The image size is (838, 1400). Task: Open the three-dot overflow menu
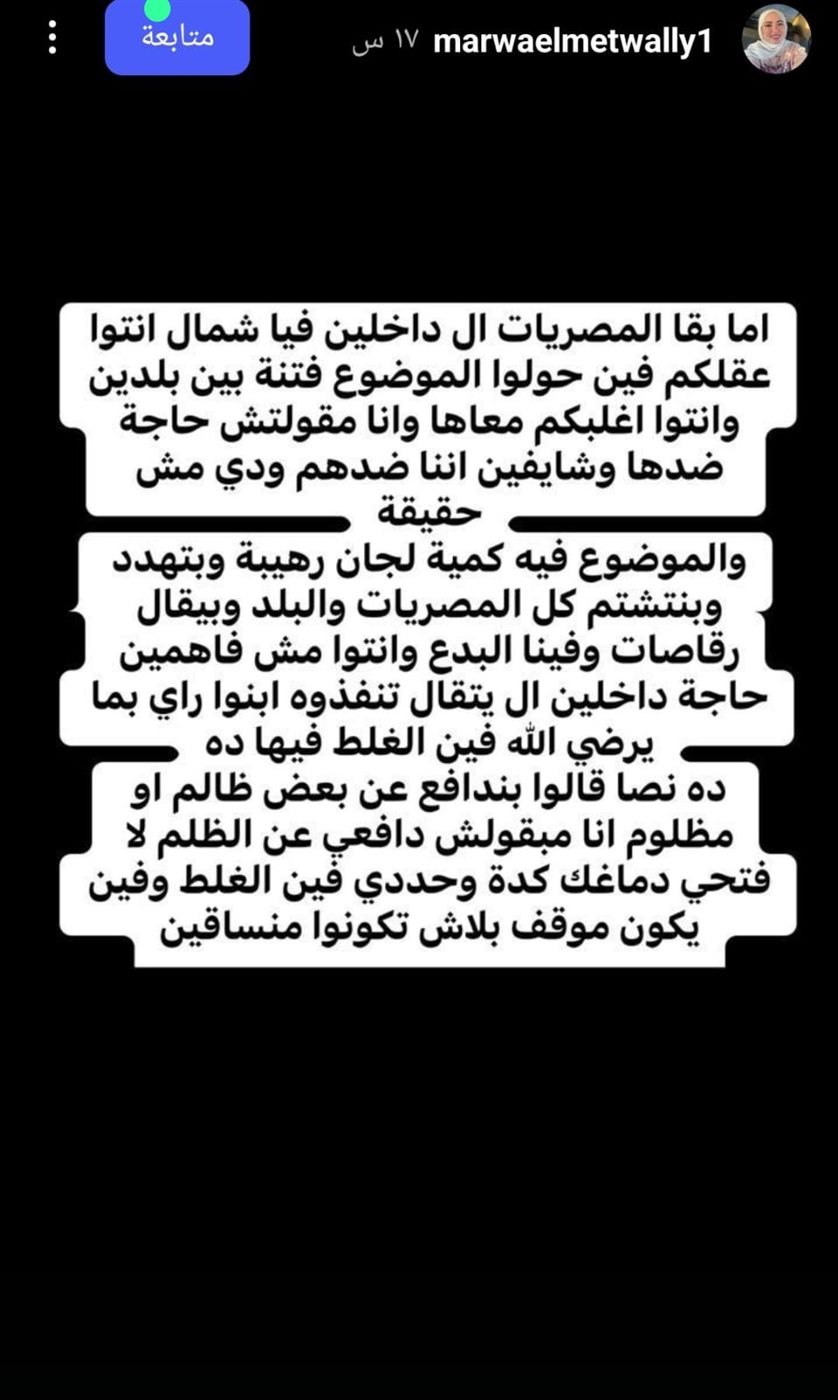(x=52, y=38)
